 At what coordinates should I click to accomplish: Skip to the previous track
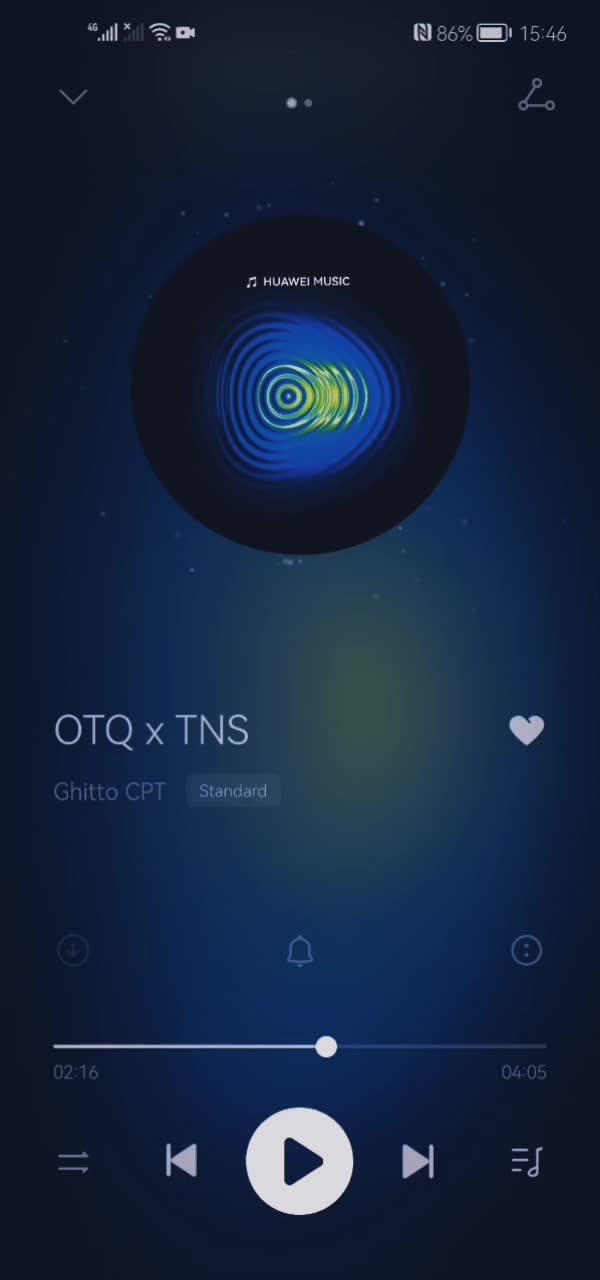181,1161
